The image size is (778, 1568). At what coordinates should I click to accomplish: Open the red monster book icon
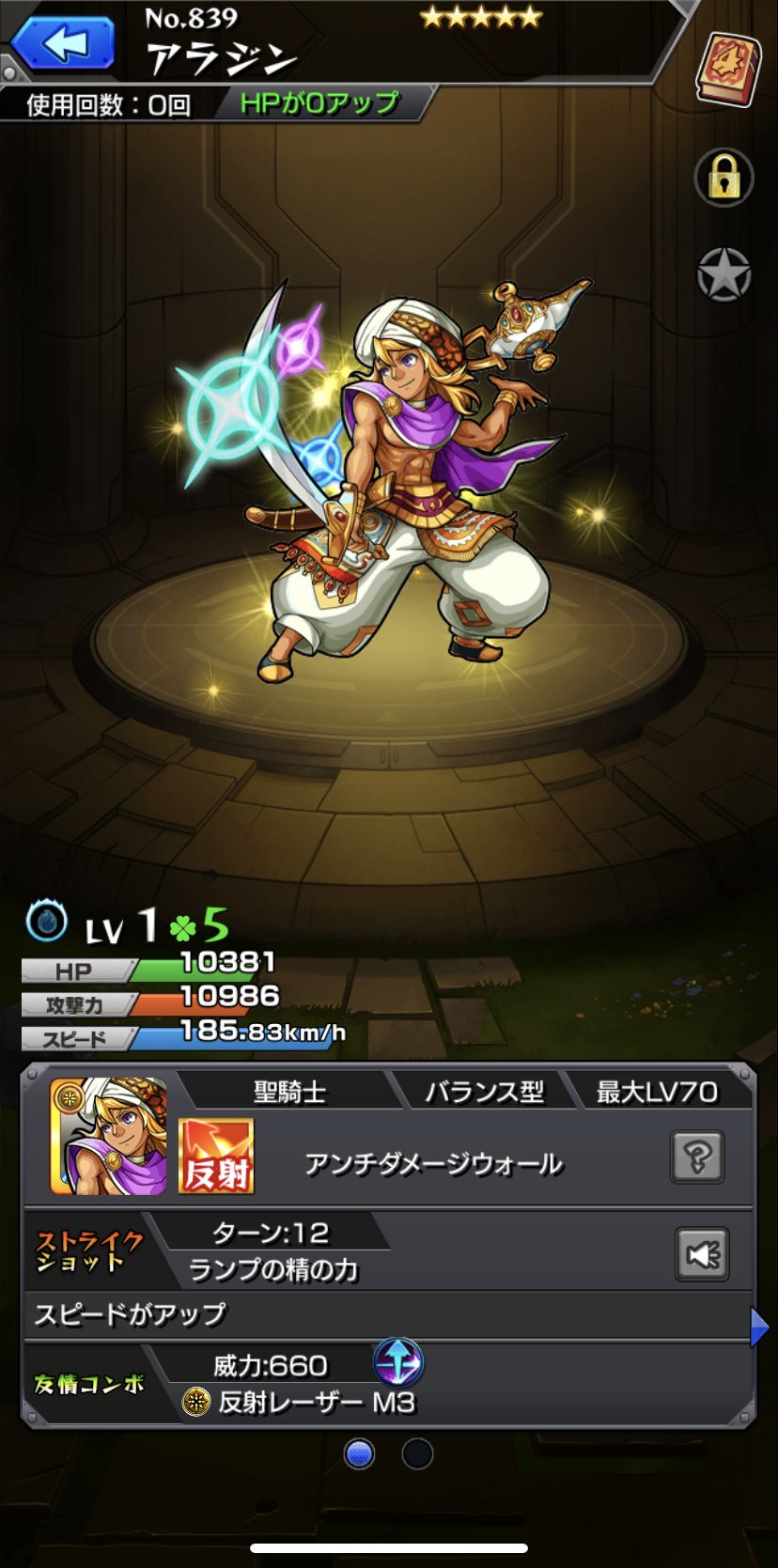728,69
